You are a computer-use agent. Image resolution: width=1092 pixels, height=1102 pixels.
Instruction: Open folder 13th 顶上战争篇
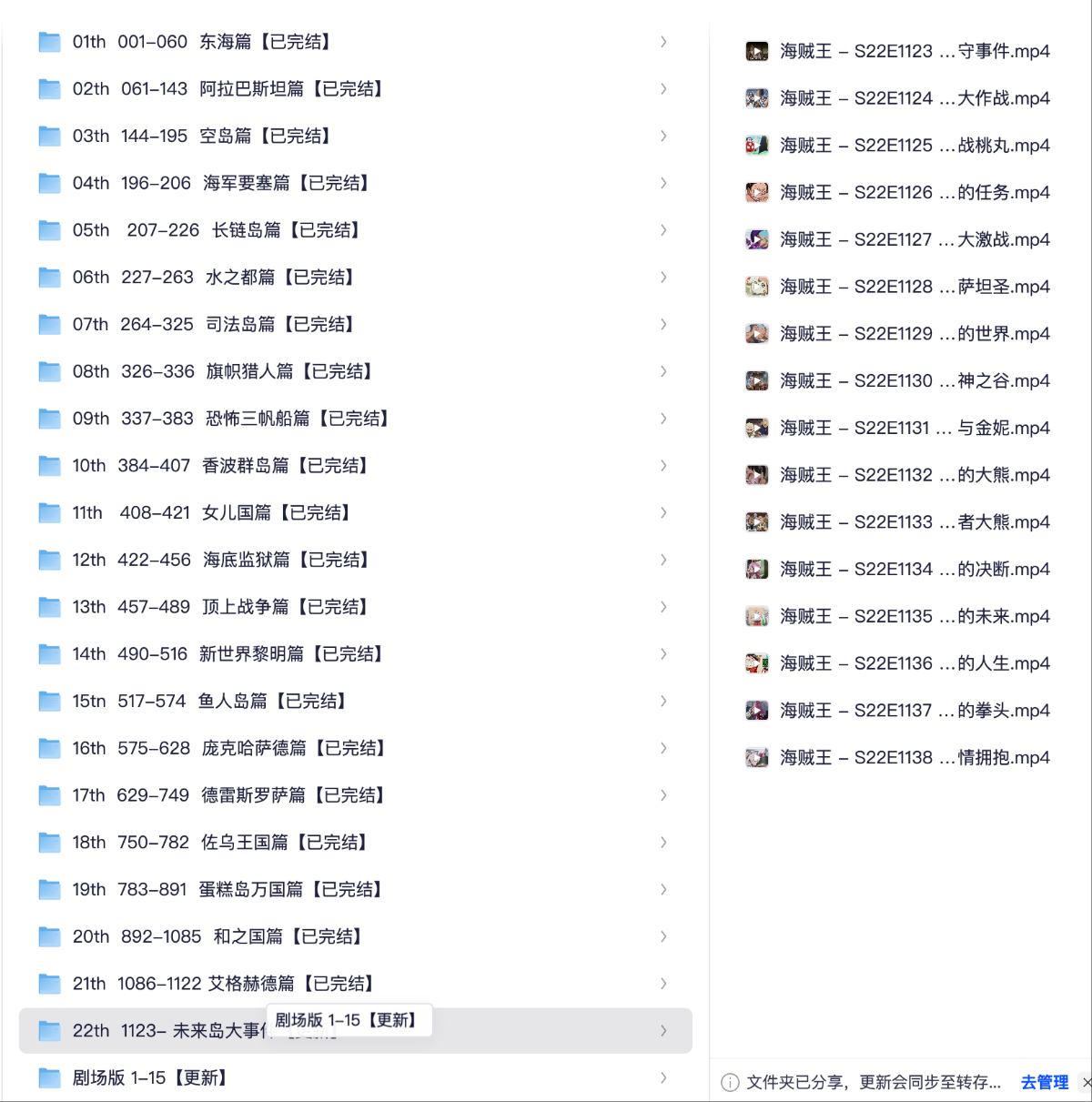coord(218,607)
